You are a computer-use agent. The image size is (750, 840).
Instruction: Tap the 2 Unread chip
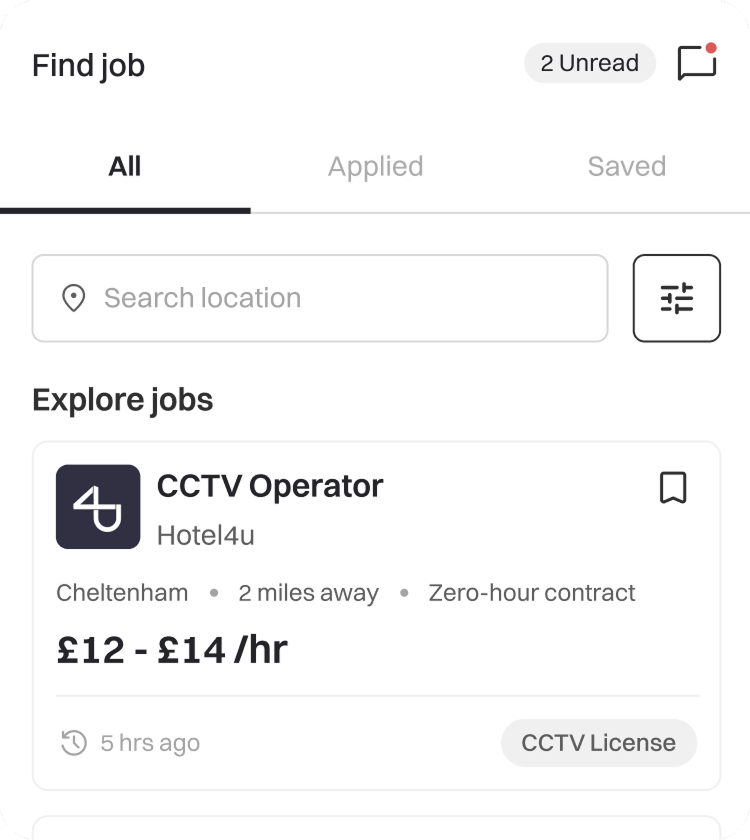click(x=589, y=63)
